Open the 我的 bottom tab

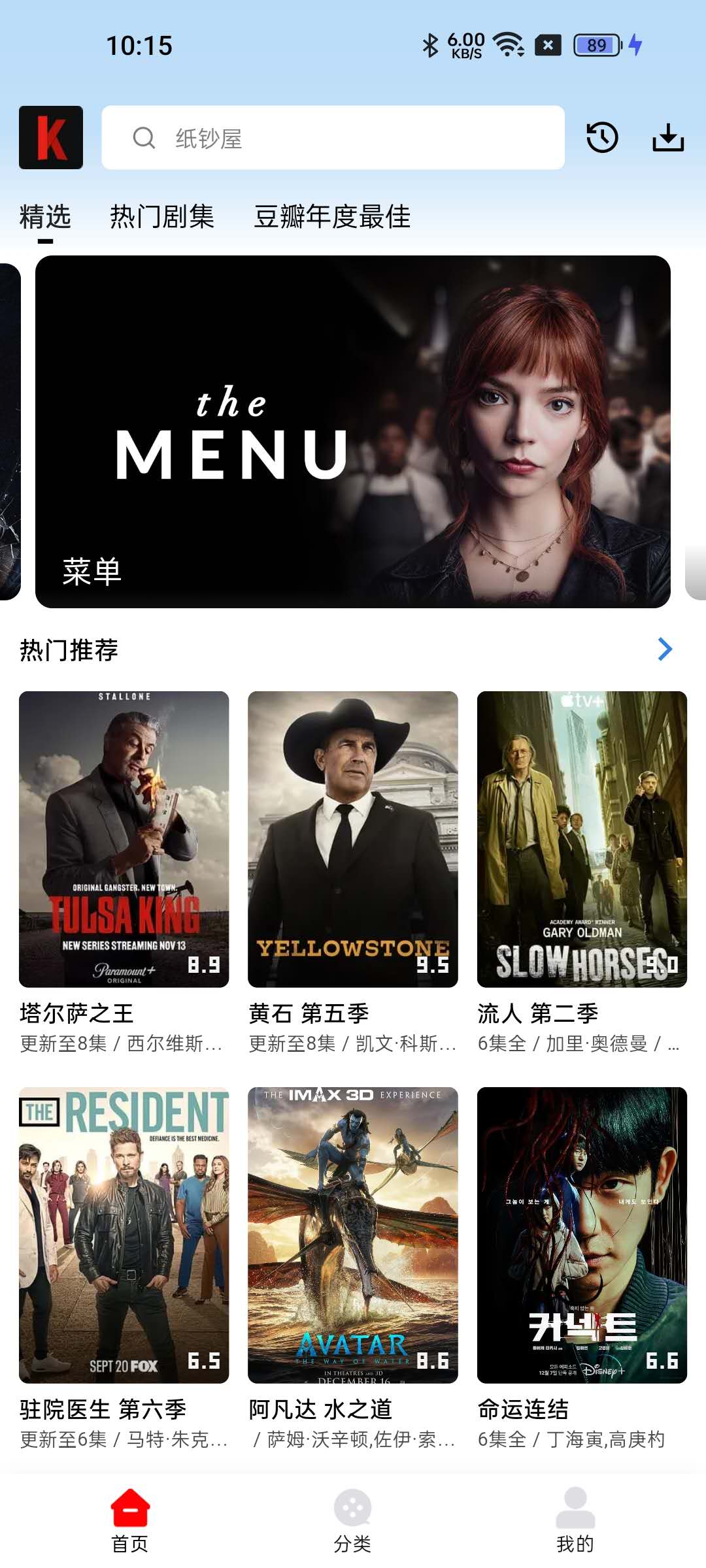point(575,1520)
